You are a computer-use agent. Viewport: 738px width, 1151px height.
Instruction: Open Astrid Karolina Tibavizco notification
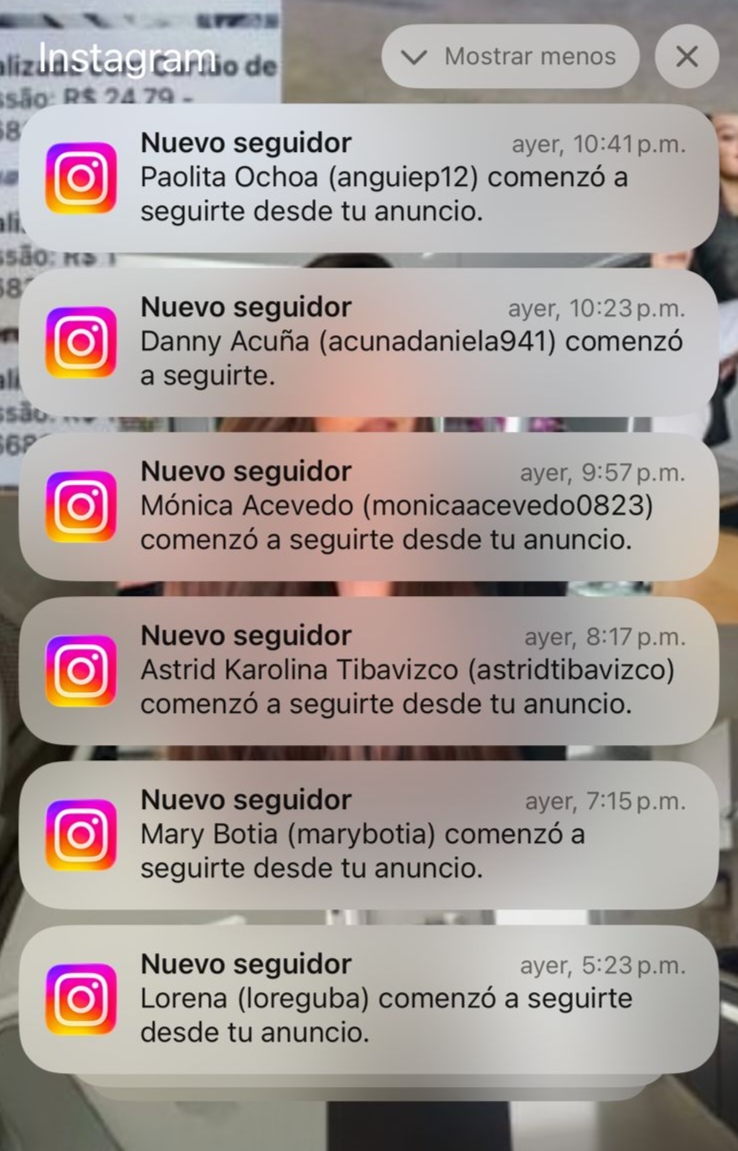point(368,670)
